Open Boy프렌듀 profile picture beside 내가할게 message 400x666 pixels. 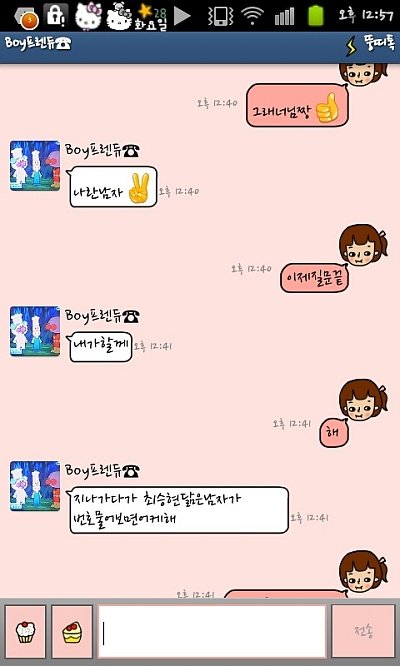pos(35,331)
